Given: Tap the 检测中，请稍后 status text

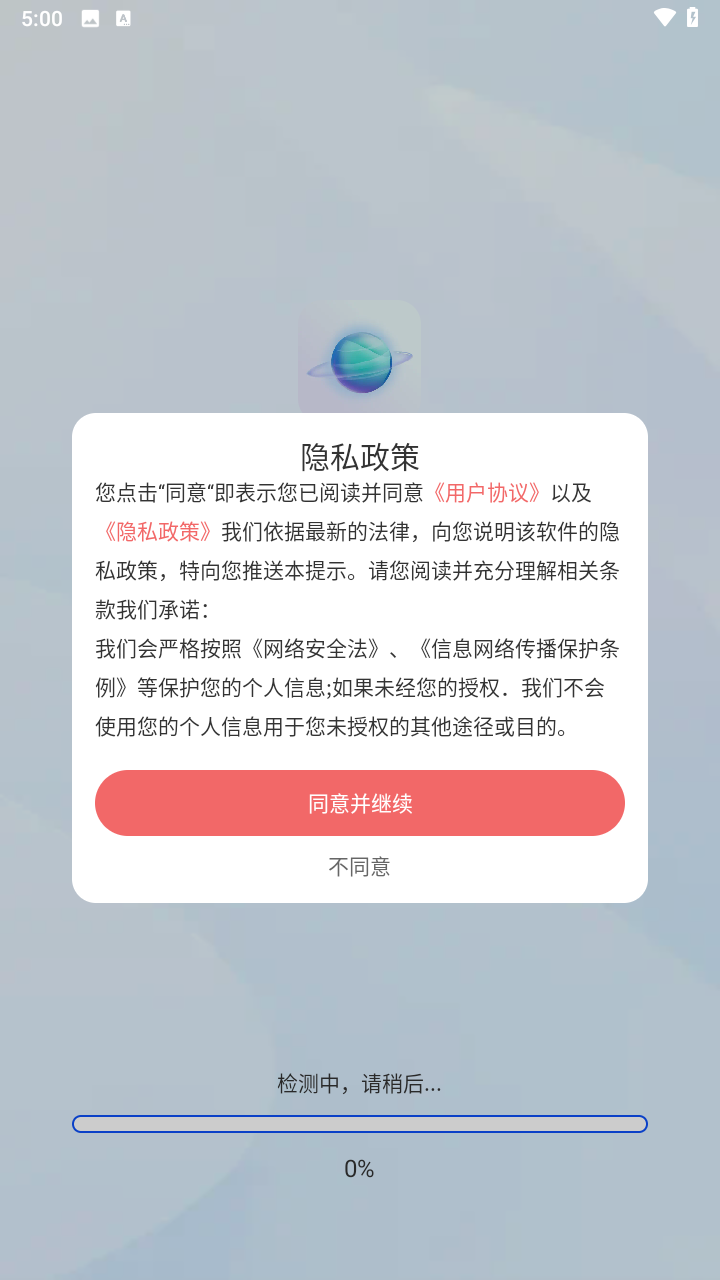Looking at the screenshot, I should pos(359,1083).
